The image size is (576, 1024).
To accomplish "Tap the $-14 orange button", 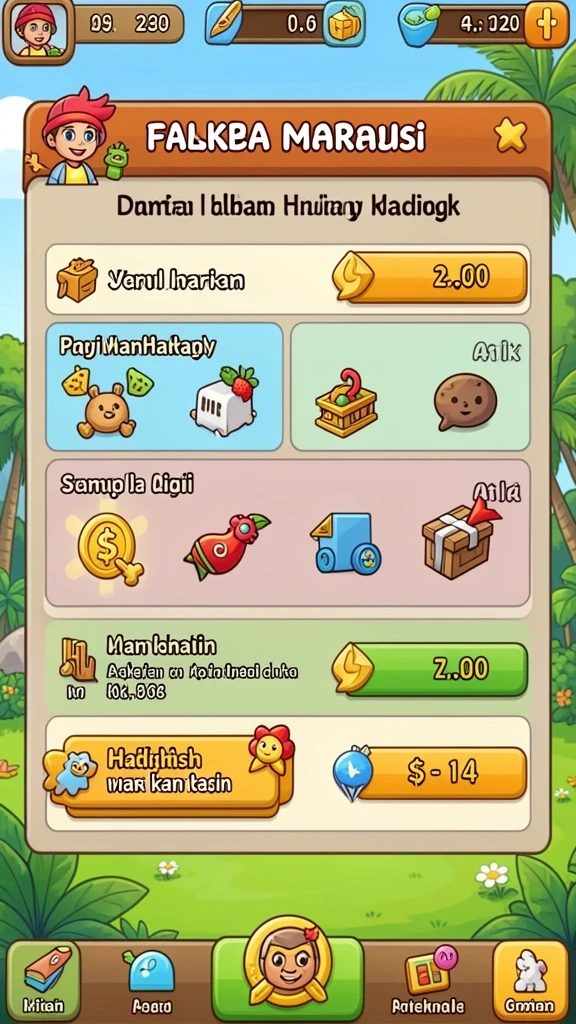I will 430,773.
